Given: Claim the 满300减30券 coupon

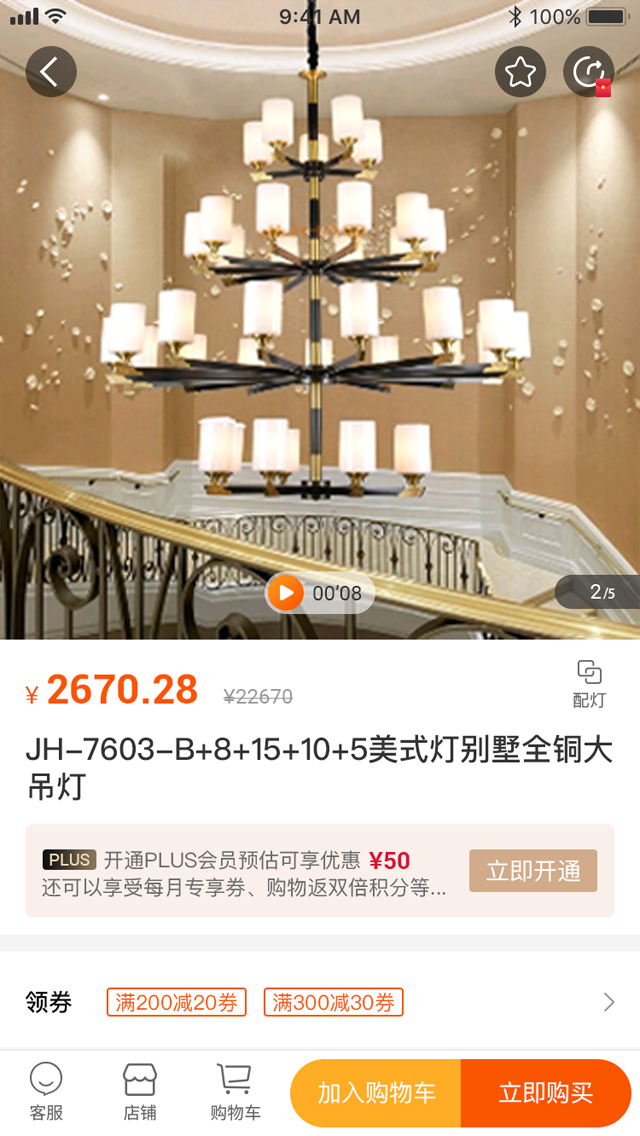Looking at the screenshot, I should point(333,1002).
